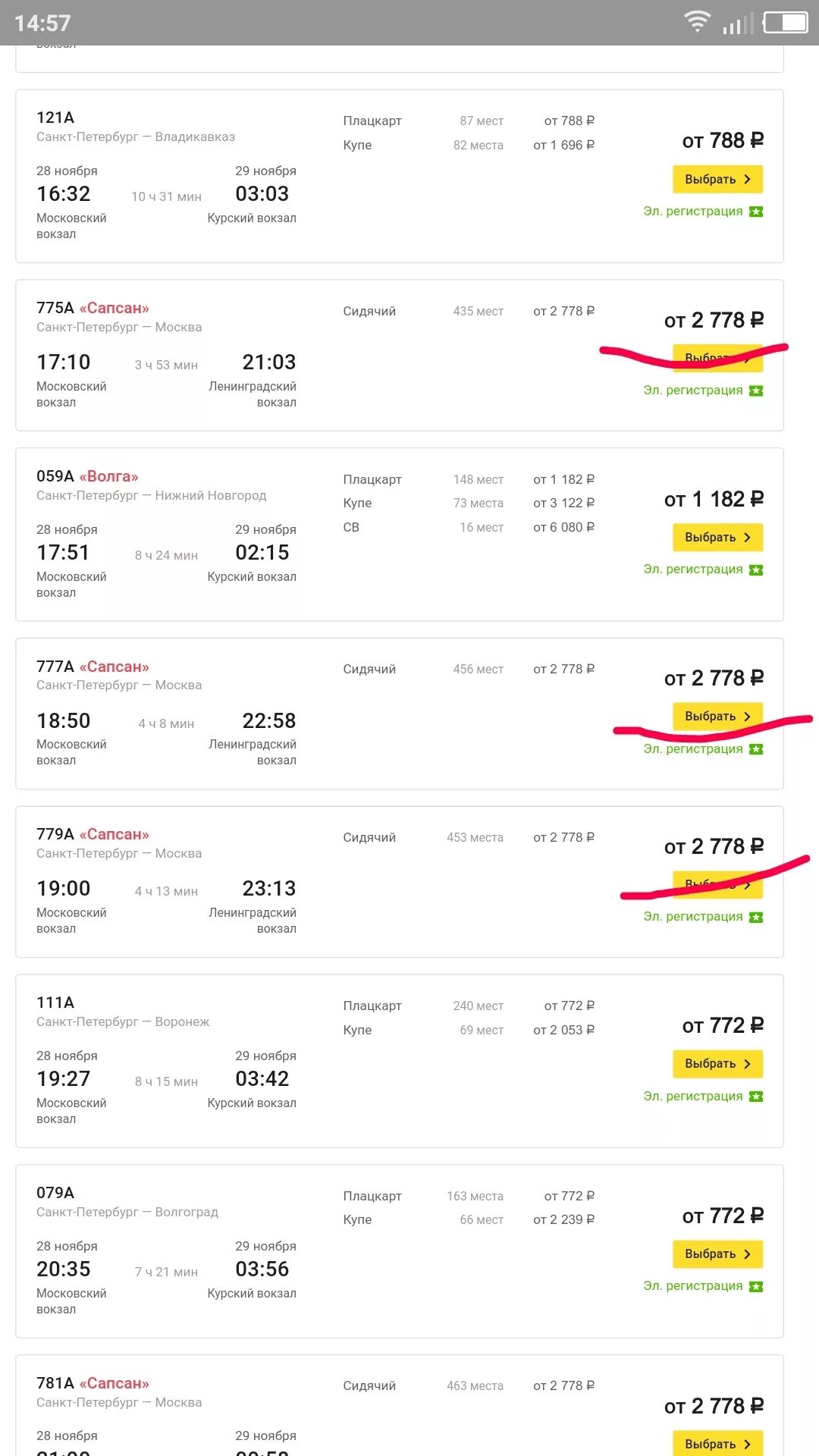Select train 121А to Владикавказ
The height and width of the screenshot is (1456, 819).
pyautogui.click(x=717, y=180)
